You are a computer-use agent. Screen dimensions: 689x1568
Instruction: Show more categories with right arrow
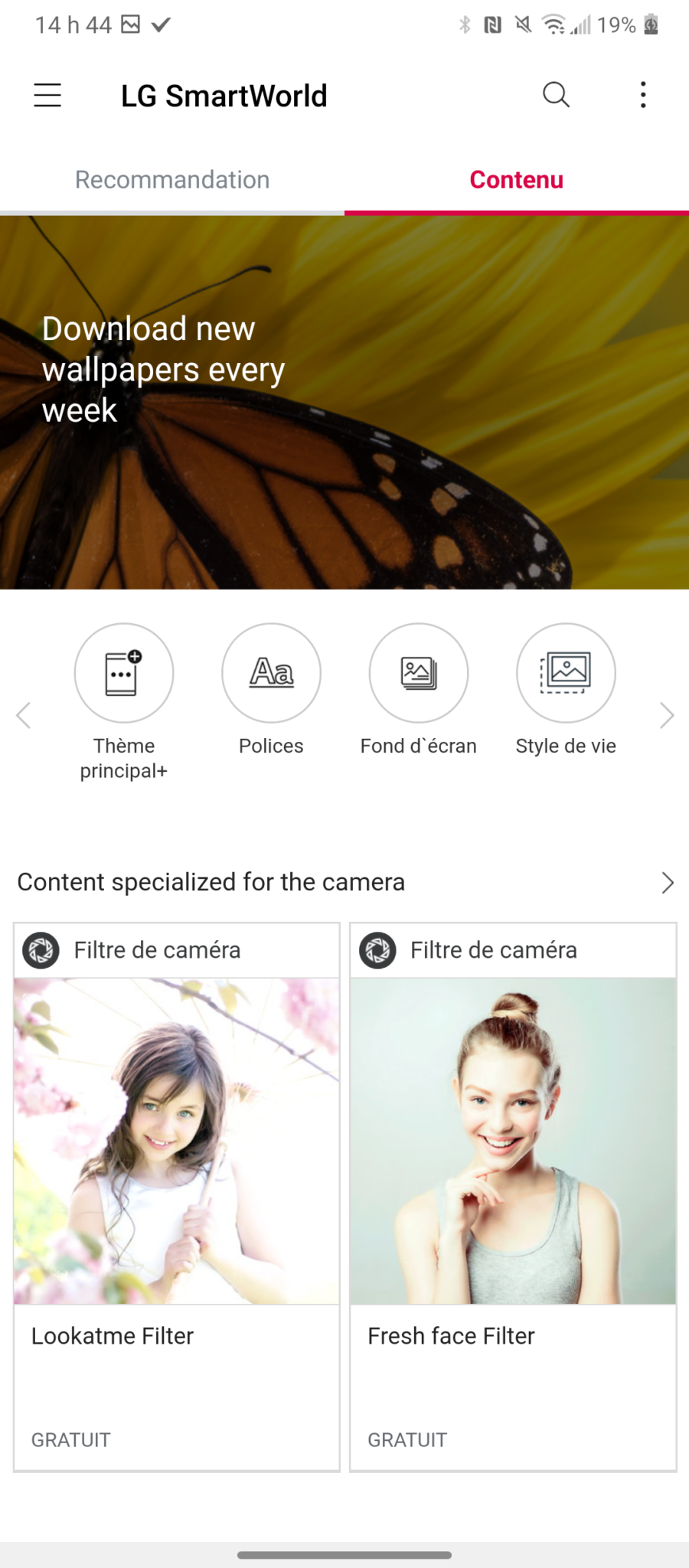point(667,715)
